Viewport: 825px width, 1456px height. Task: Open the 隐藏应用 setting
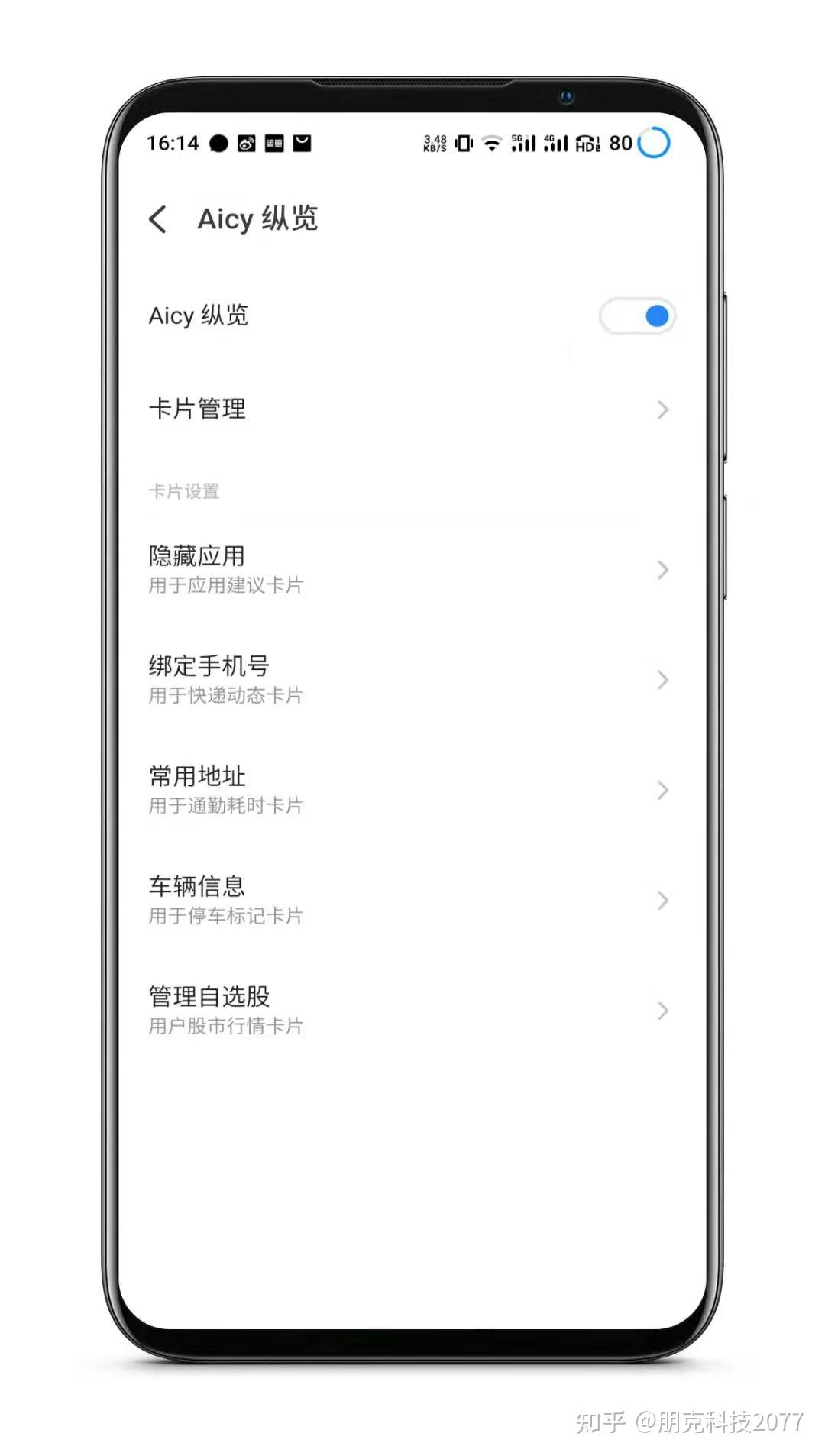(x=412, y=570)
